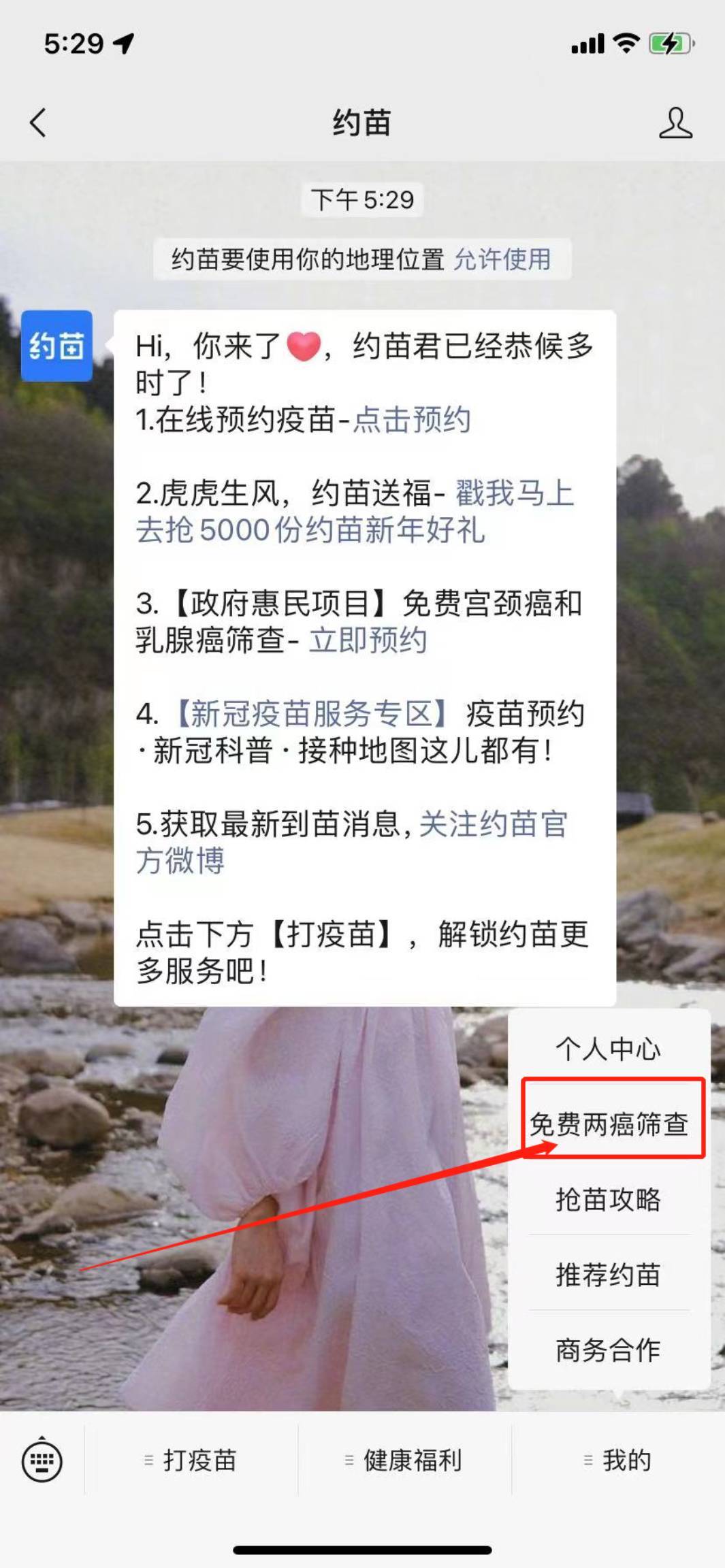The width and height of the screenshot is (725, 1568).
Task: Select 个人中心 from the popup menu
Action: pos(609,1049)
